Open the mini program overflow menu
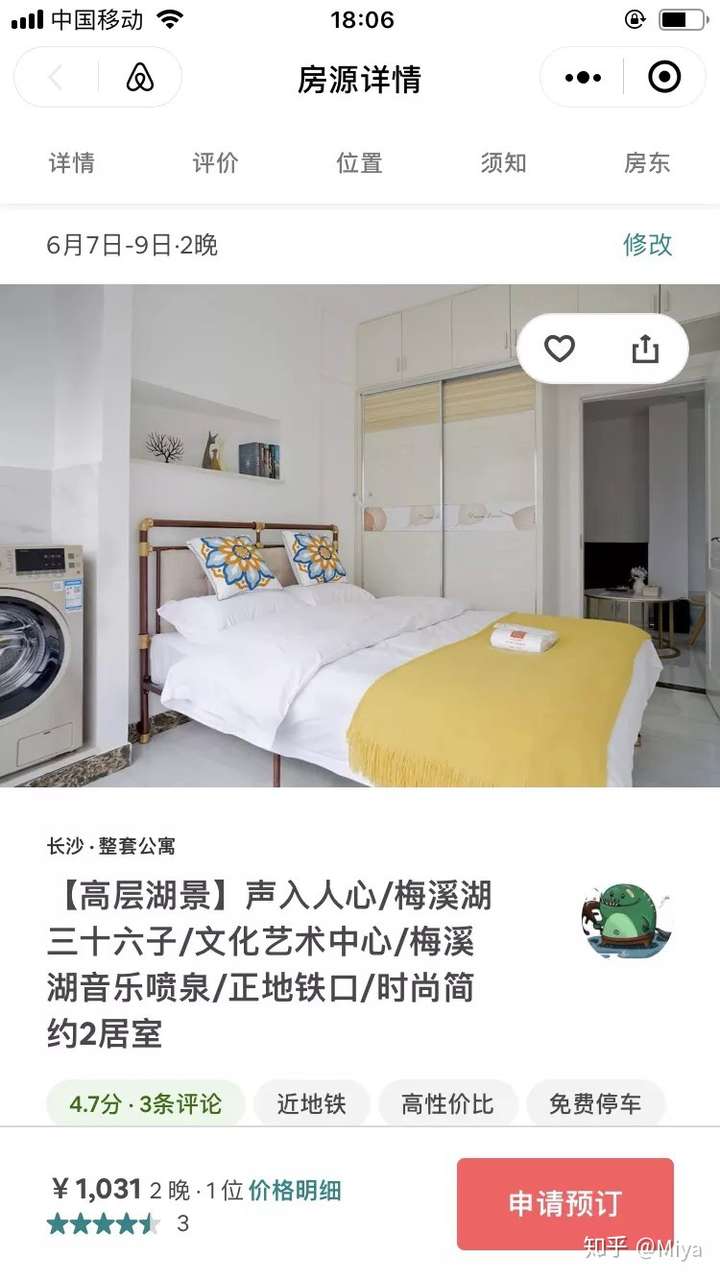Viewport: 720px width, 1281px height. coord(583,78)
